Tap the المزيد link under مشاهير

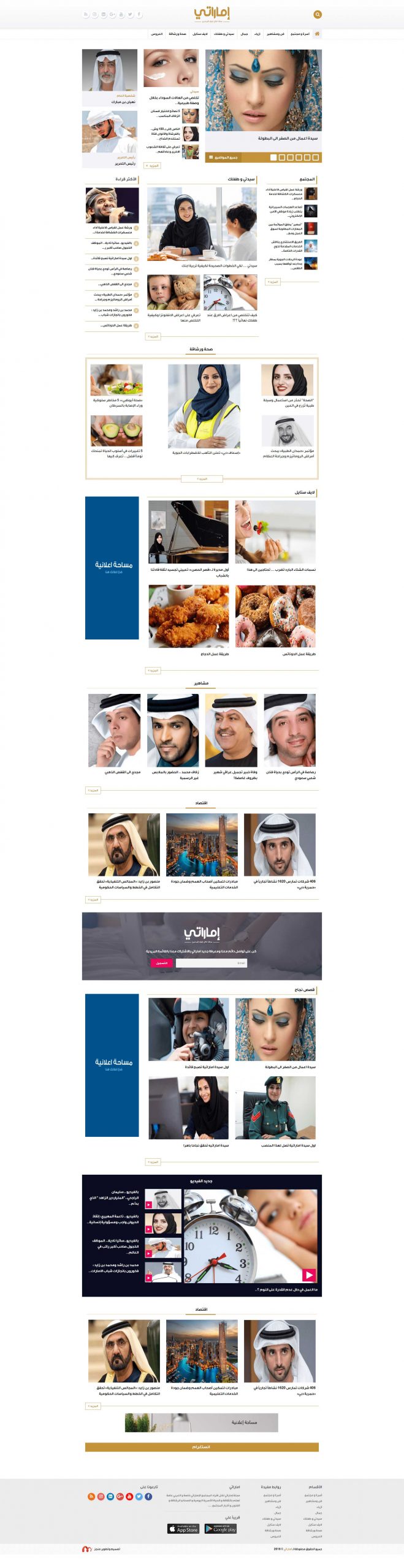[x=93, y=791]
